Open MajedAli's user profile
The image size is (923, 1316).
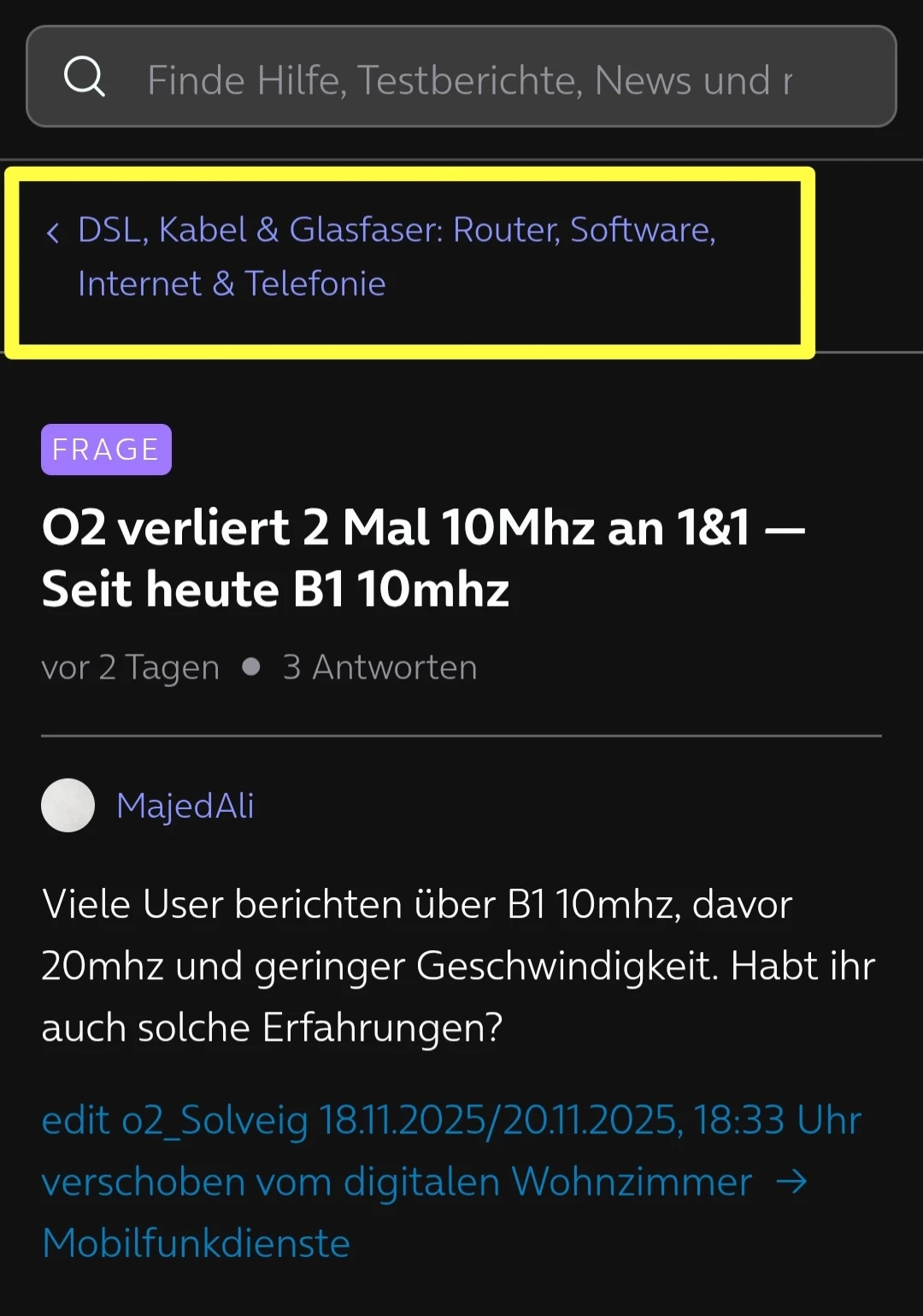tap(185, 806)
